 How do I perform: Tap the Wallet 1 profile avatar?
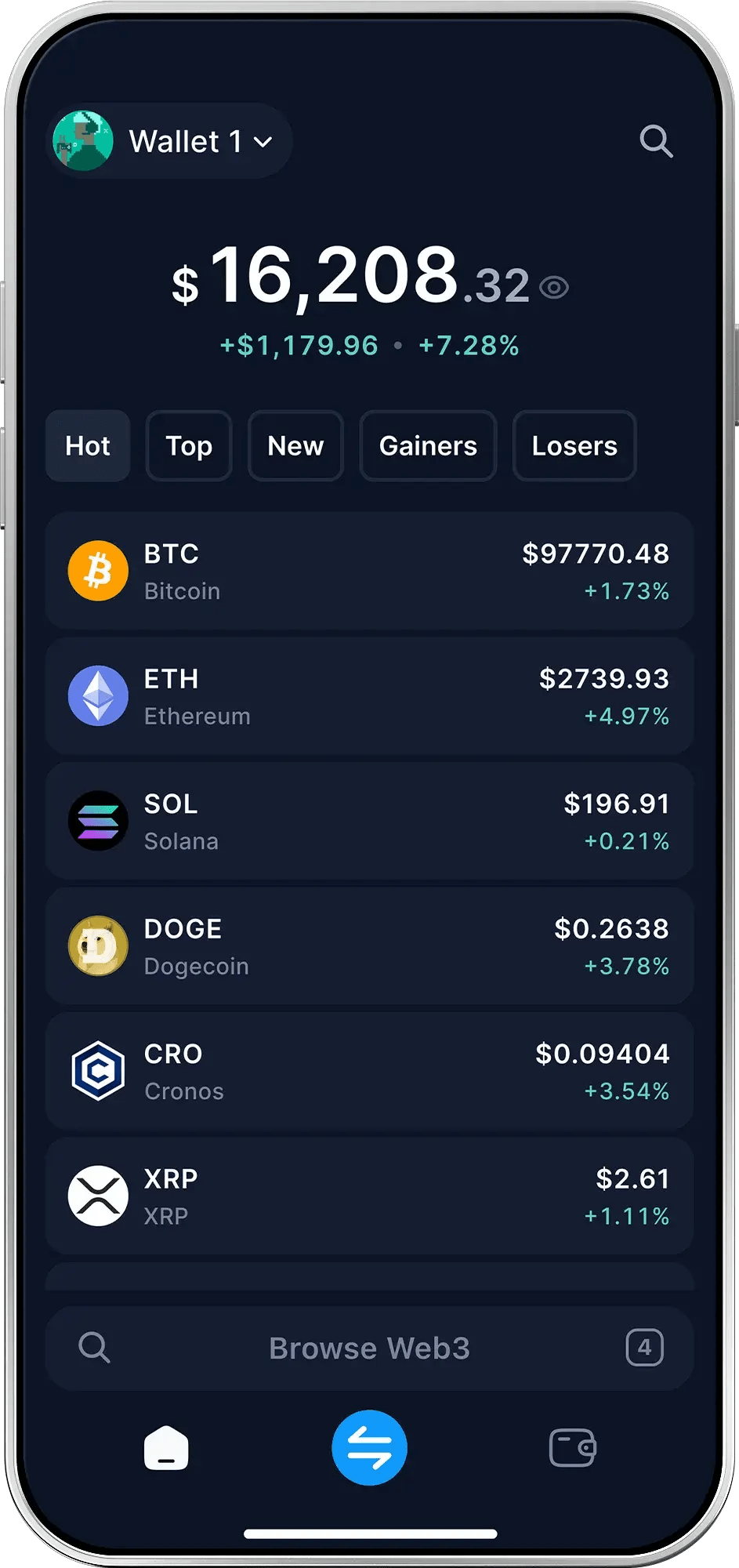tap(84, 141)
